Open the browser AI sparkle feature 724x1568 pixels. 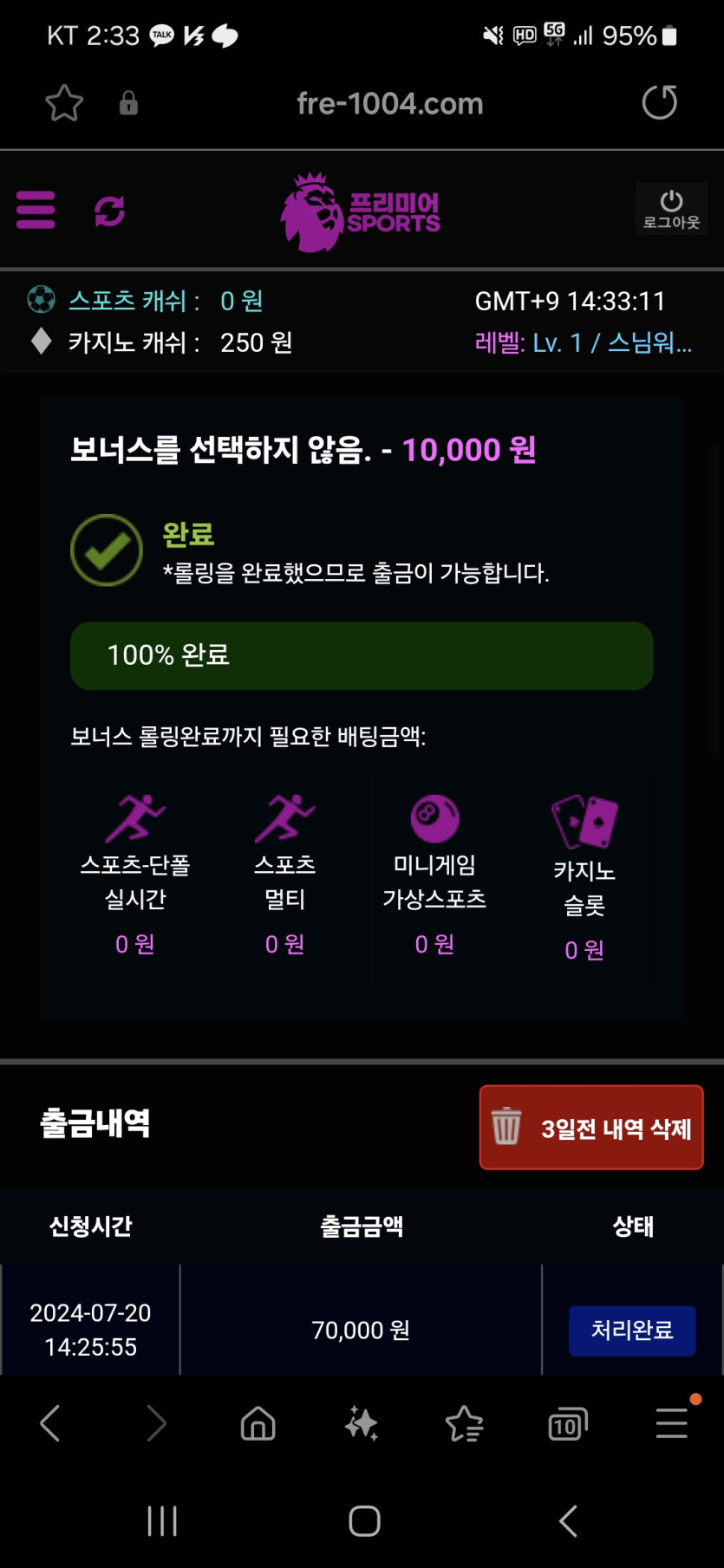[x=361, y=1423]
